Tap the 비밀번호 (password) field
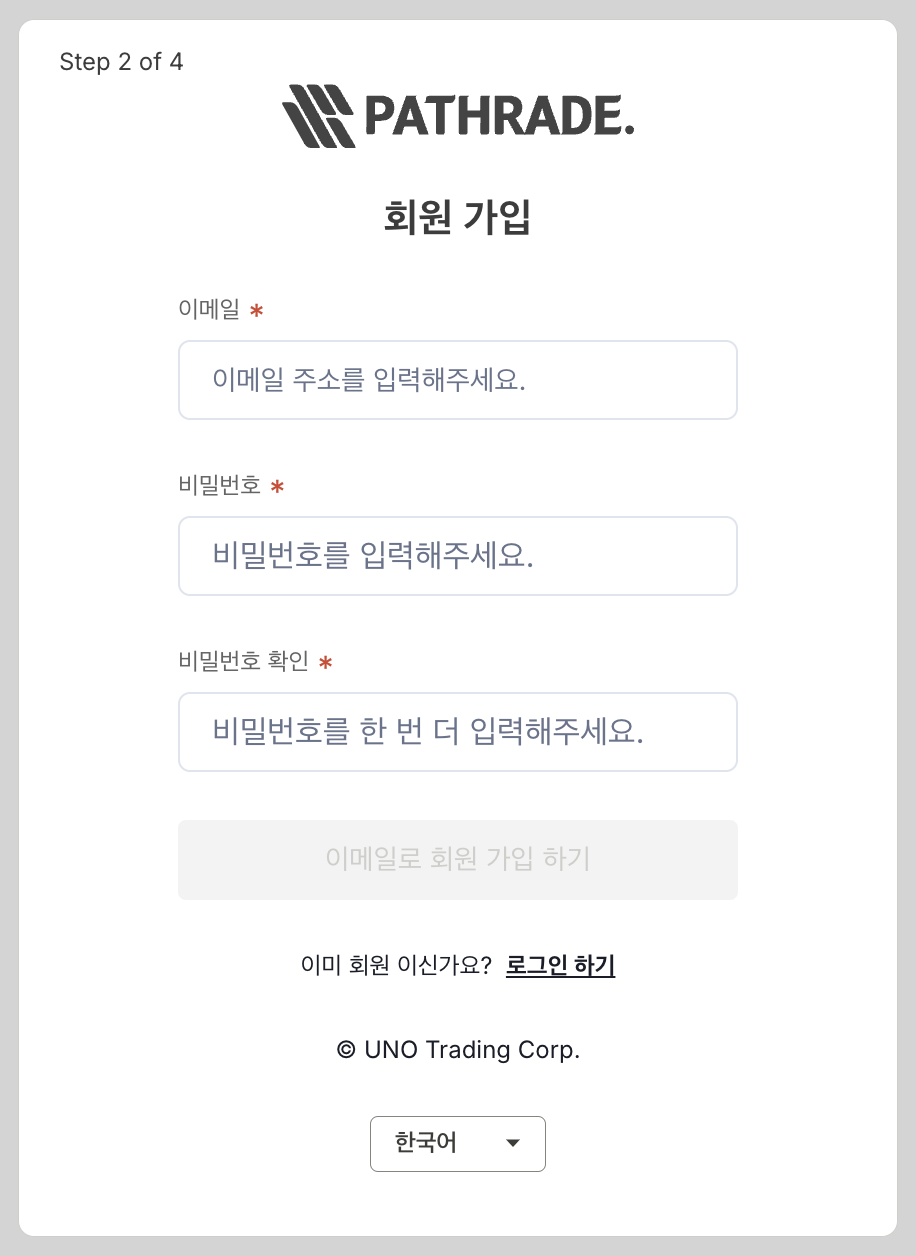The width and height of the screenshot is (916, 1256). pos(457,556)
